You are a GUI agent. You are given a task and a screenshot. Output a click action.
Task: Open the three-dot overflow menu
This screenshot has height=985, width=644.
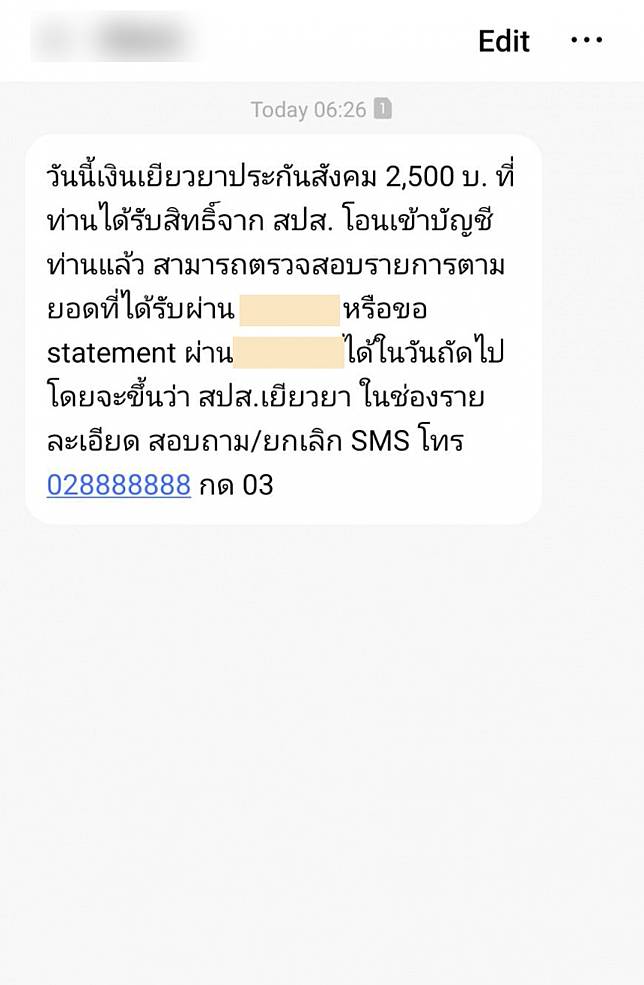pos(587,40)
